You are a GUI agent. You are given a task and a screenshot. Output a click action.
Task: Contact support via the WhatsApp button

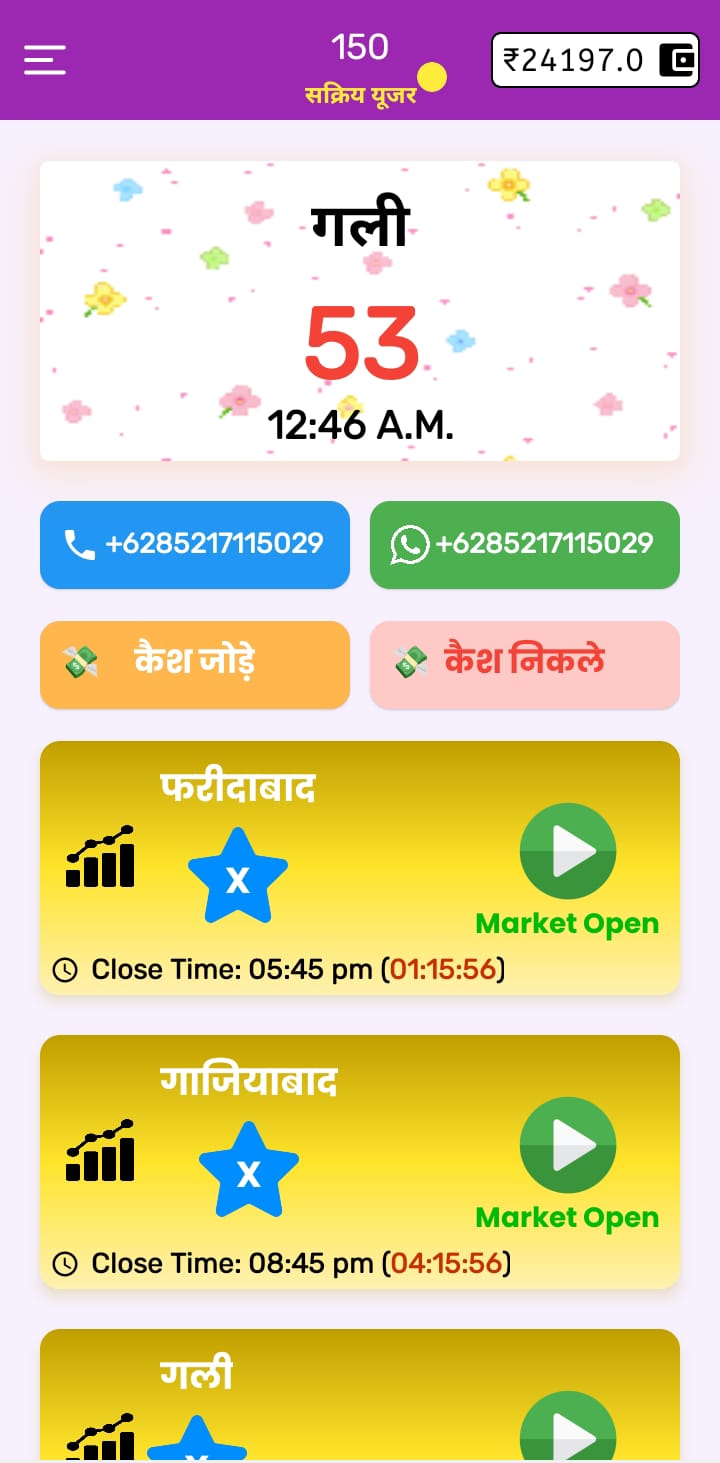pos(524,544)
